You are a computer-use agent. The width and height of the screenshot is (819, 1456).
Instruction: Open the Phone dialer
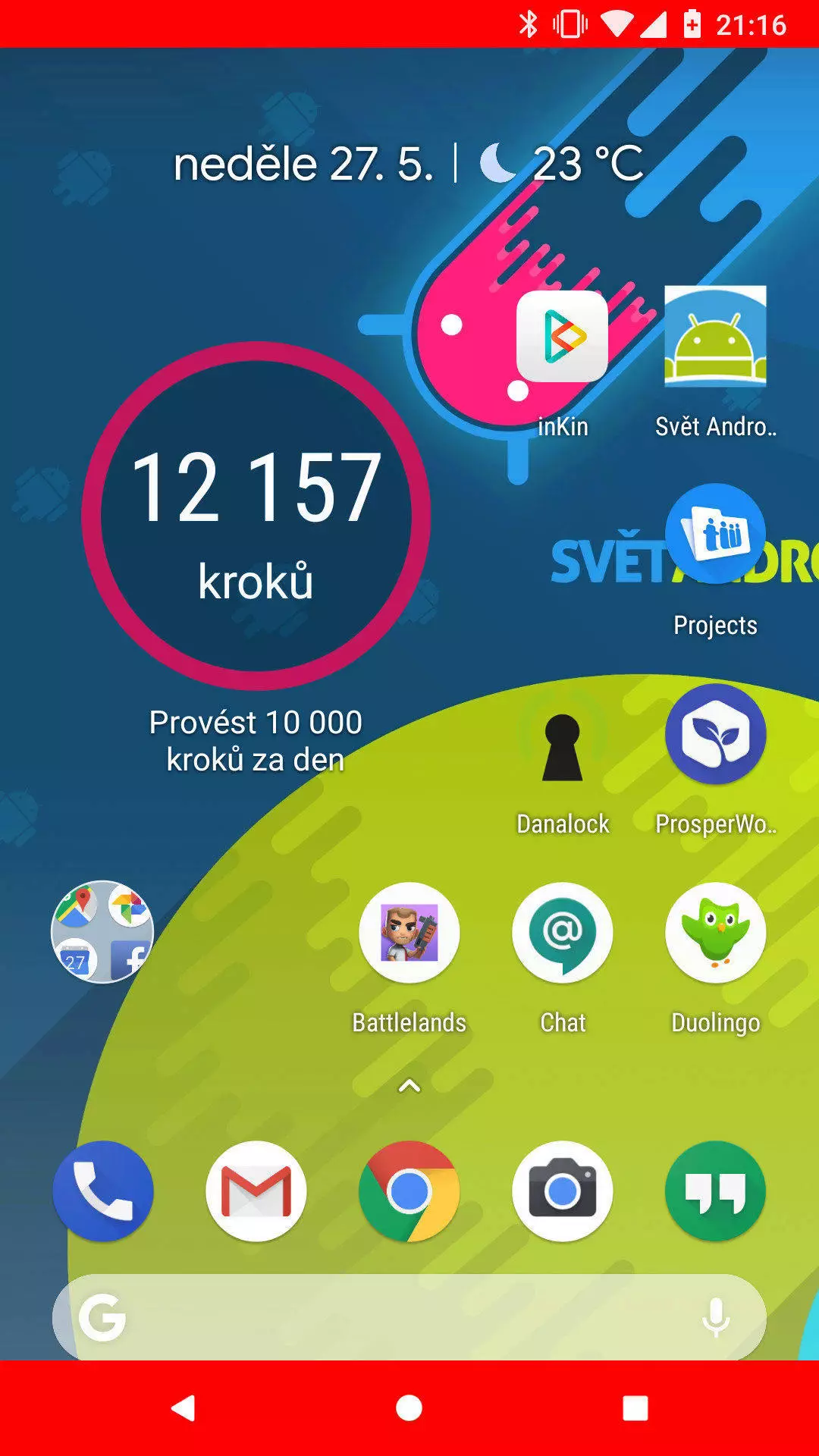[x=102, y=1191]
